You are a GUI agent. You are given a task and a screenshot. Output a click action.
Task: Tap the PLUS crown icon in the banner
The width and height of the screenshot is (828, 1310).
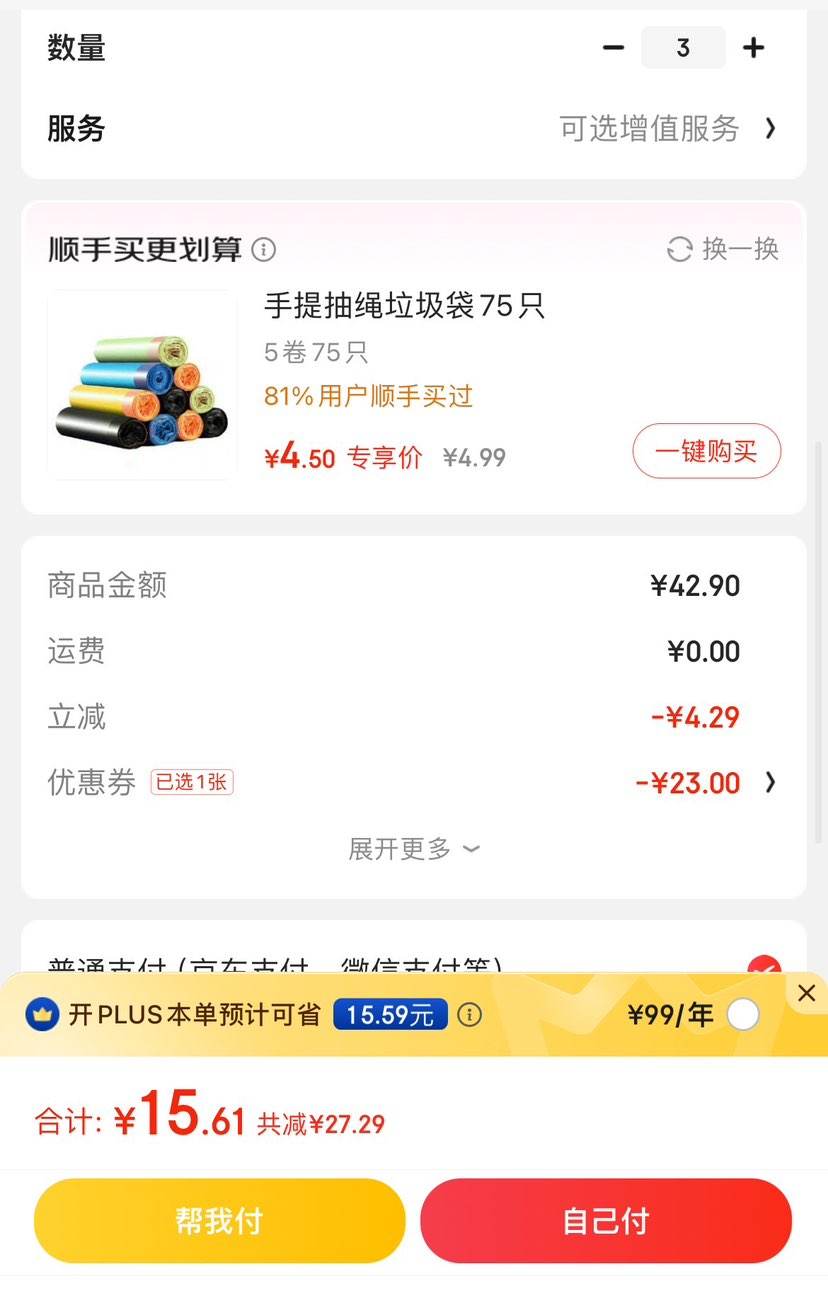(x=41, y=1015)
